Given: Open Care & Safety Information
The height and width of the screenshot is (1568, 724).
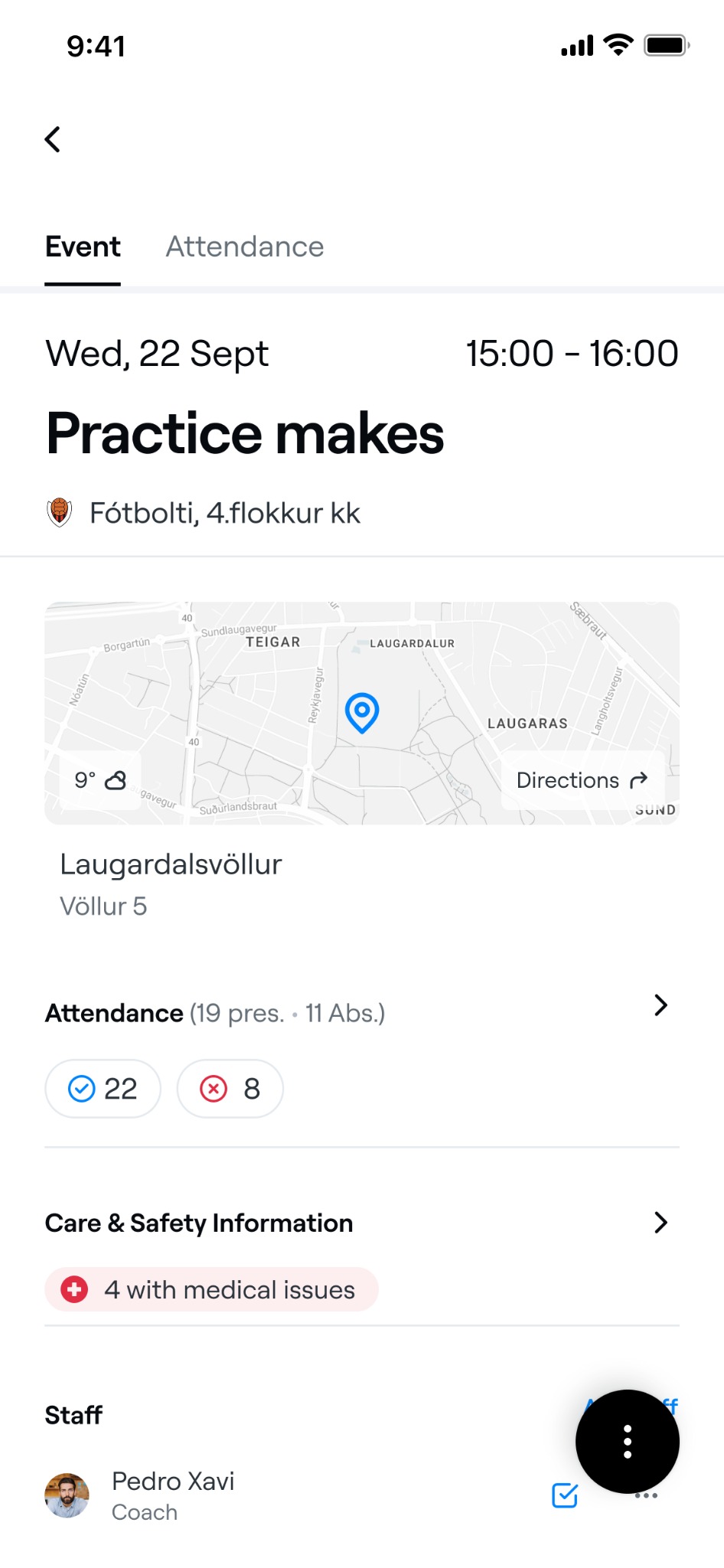Looking at the screenshot, I should [x=362, y=1223].
